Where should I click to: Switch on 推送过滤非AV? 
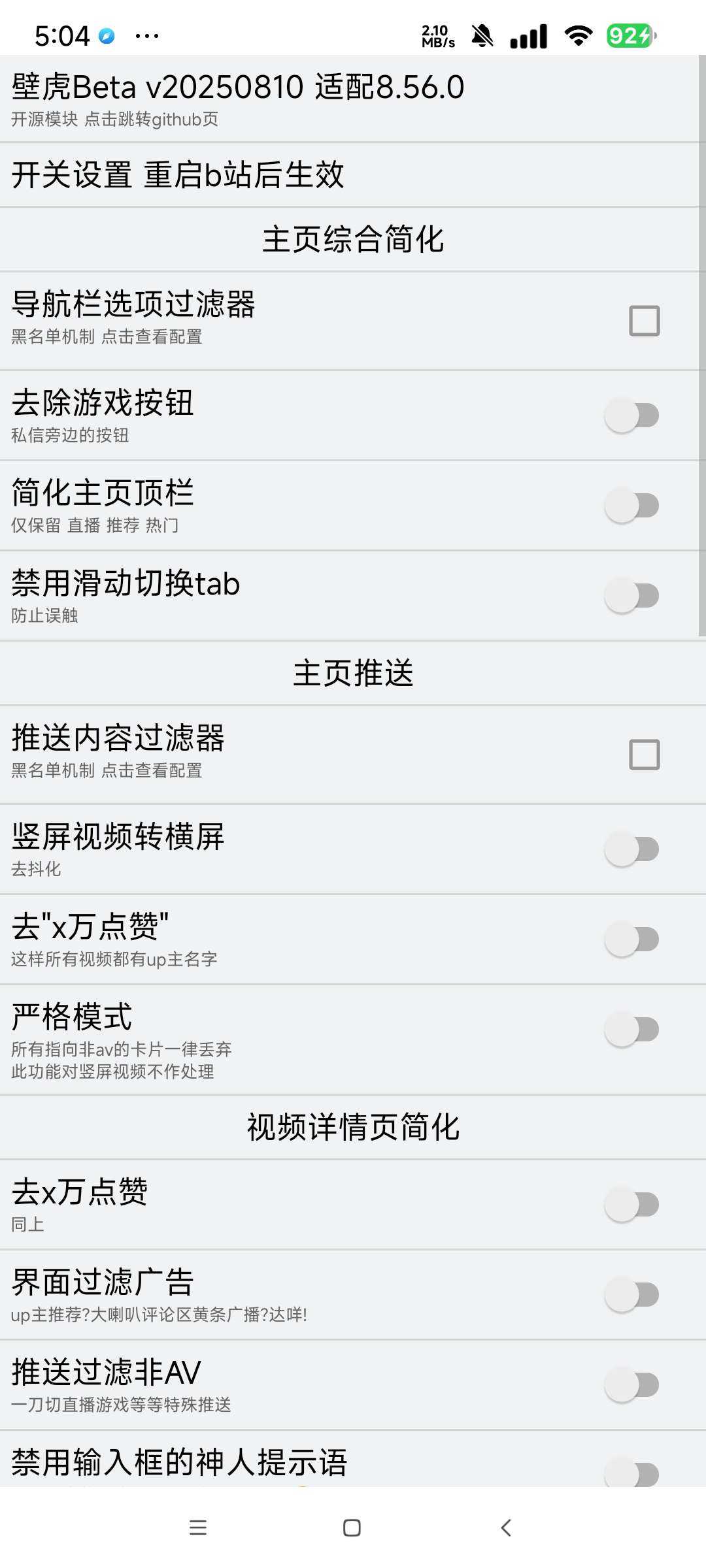point(631,1385)
